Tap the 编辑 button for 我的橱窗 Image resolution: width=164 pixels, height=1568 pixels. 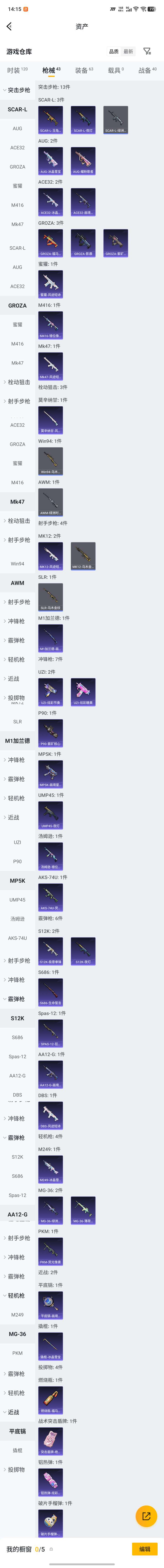point(145,1549)
